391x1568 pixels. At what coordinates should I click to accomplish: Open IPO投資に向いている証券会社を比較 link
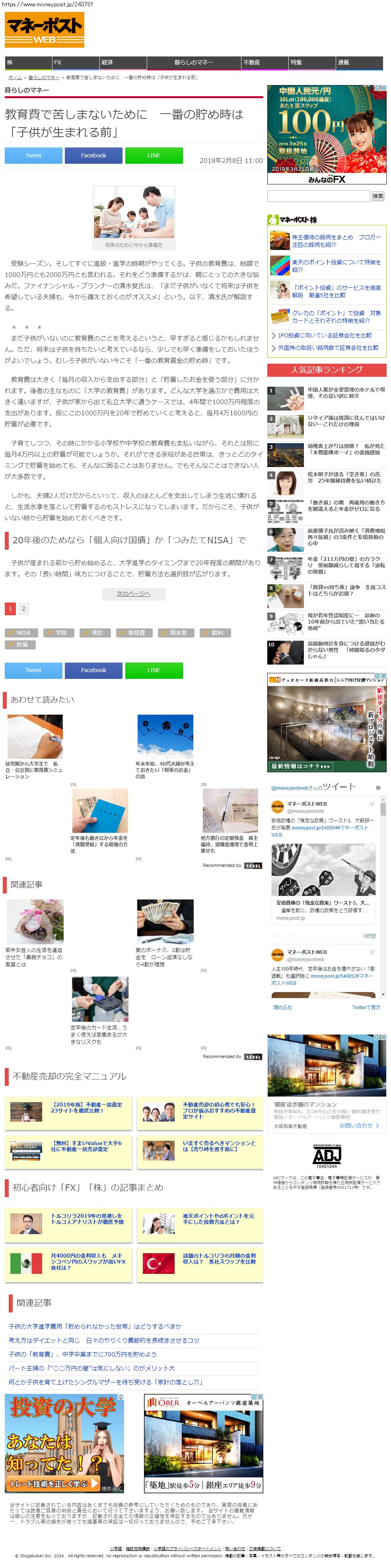coord(325,335)
